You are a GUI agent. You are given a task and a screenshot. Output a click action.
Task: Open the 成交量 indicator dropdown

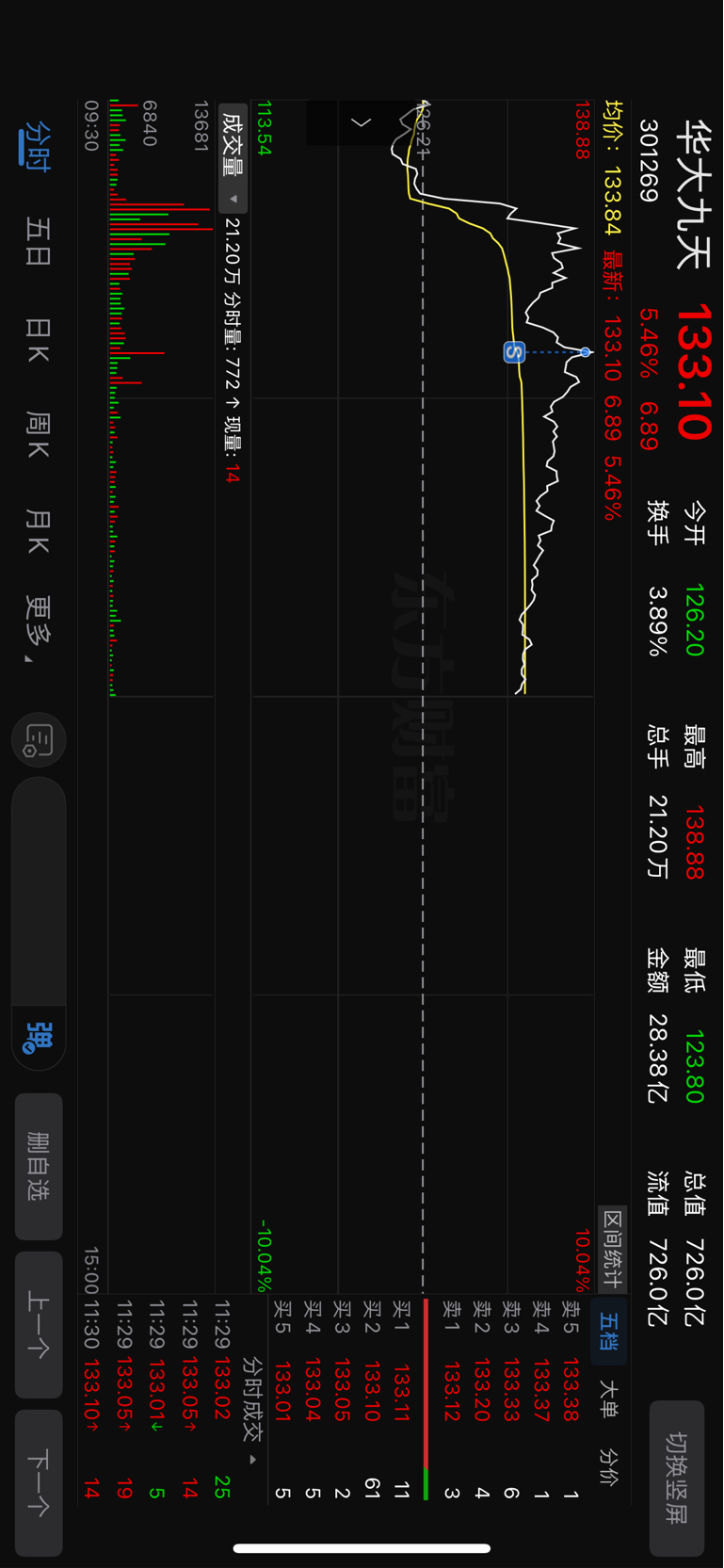(233, 157)
